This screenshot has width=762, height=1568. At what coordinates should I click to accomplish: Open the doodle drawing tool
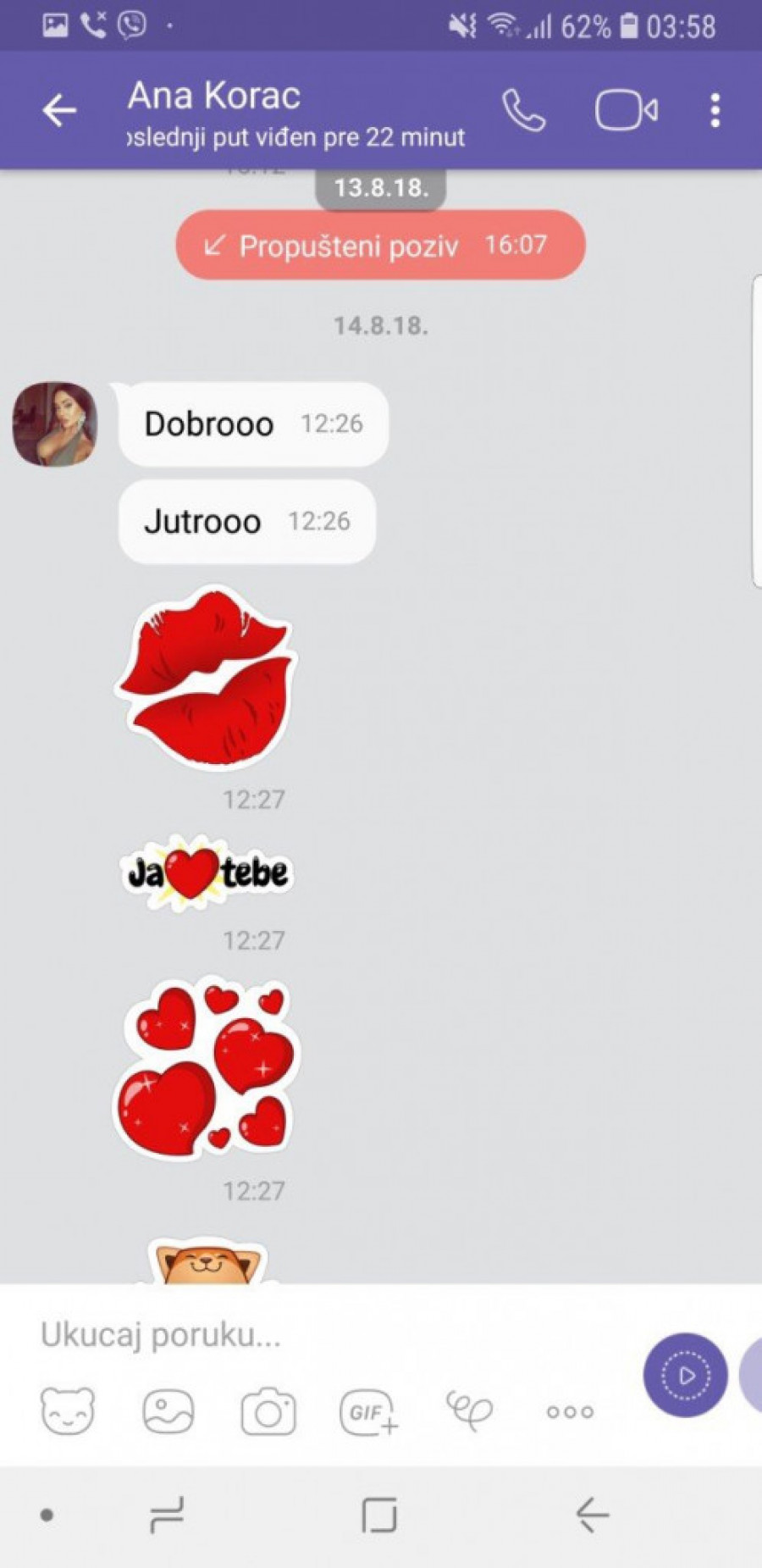(469, 1410)
